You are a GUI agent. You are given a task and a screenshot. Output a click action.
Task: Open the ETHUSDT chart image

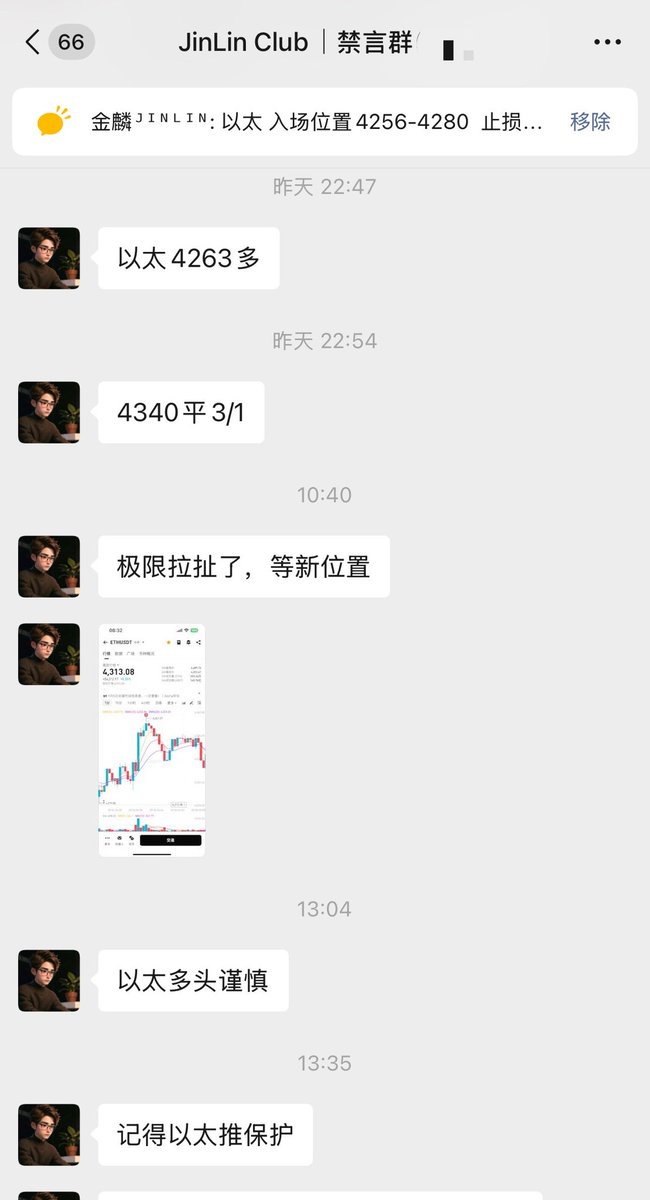(152, 740)
